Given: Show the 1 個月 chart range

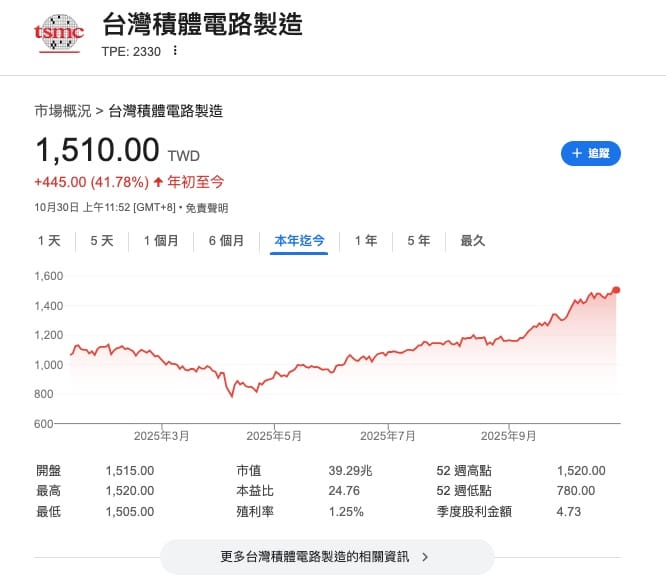Looking at the screenshot, I should pyautogui.click(x=160, y=240).
